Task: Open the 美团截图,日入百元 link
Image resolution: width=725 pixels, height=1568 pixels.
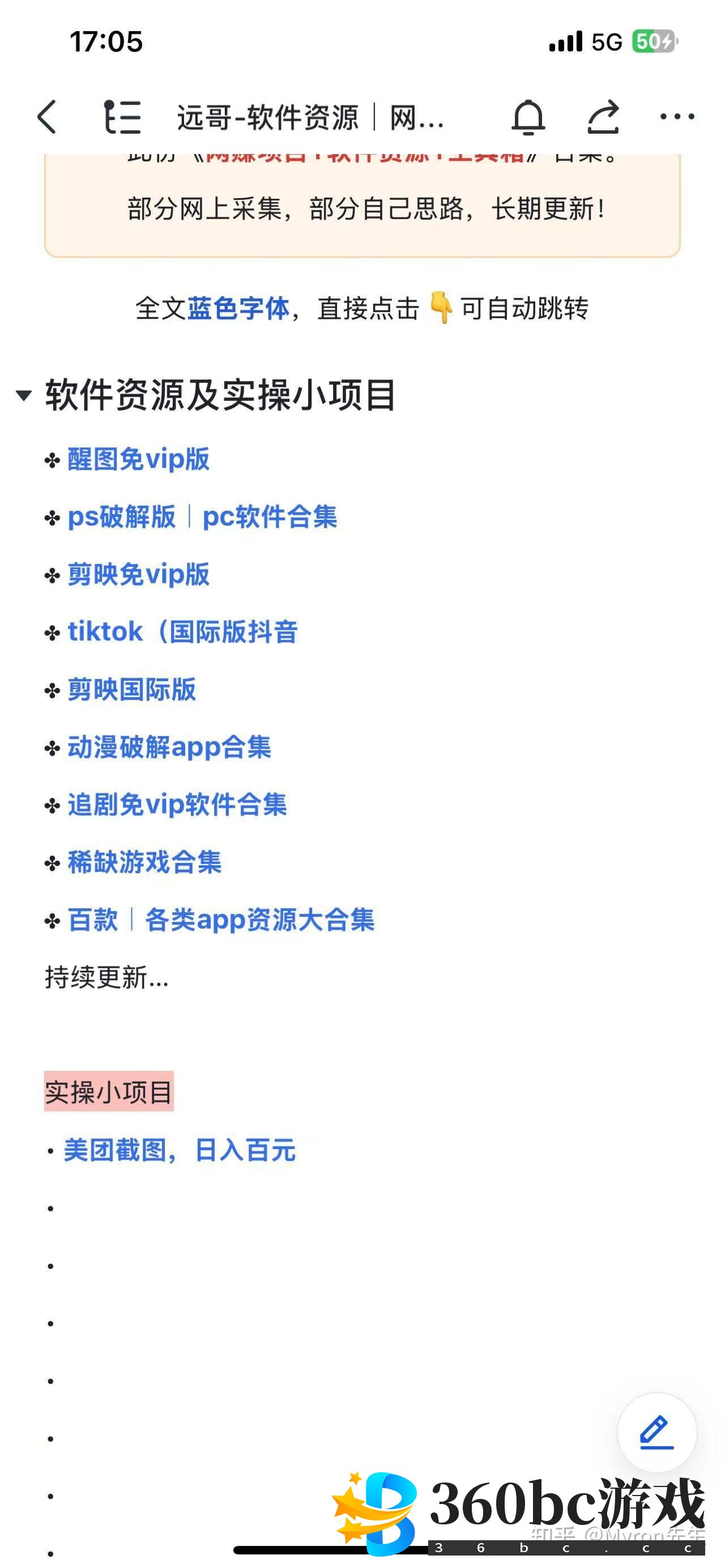Action: tap(179, 1151)
